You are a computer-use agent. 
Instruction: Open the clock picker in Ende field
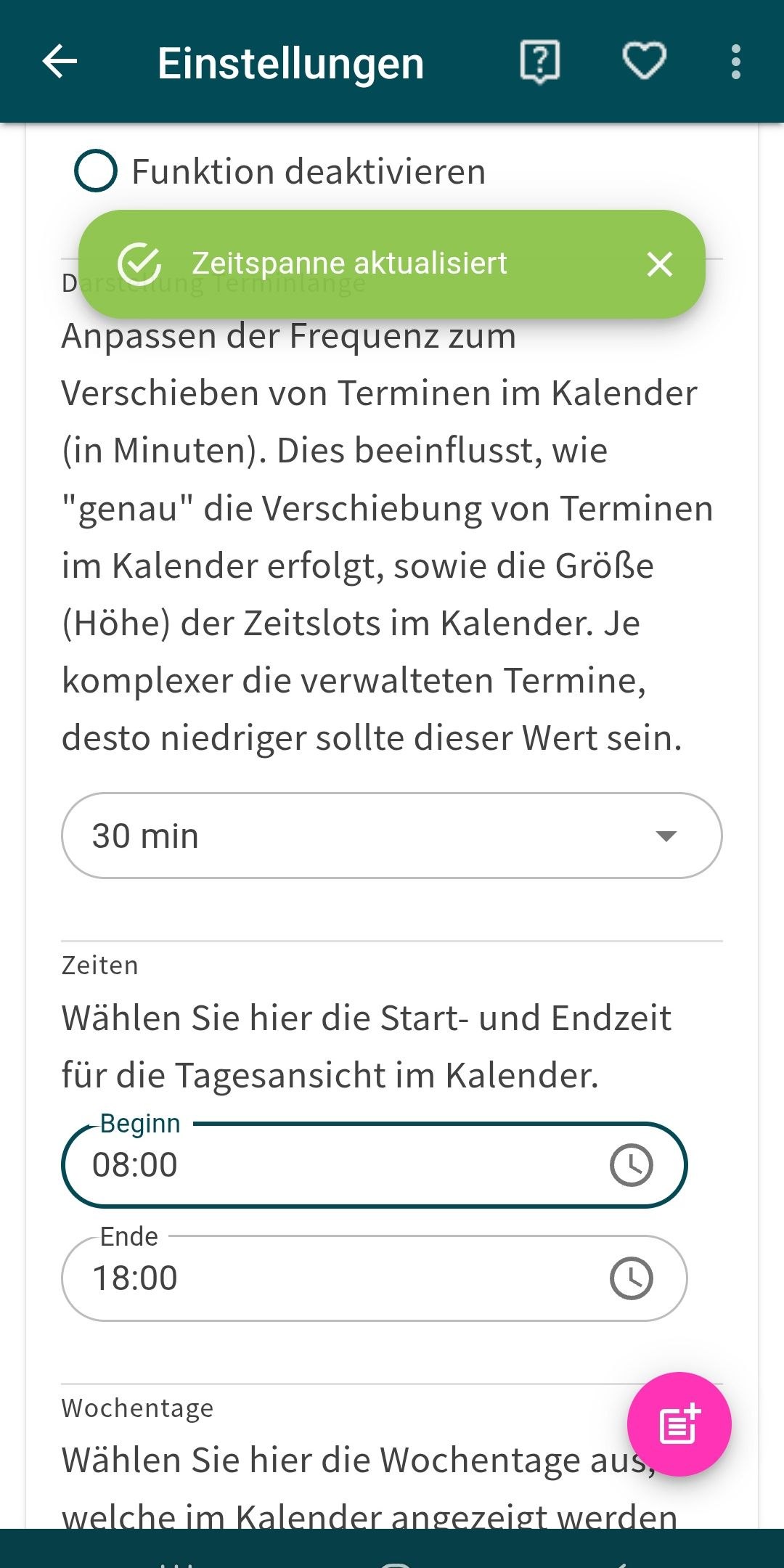coord(631,1278)
